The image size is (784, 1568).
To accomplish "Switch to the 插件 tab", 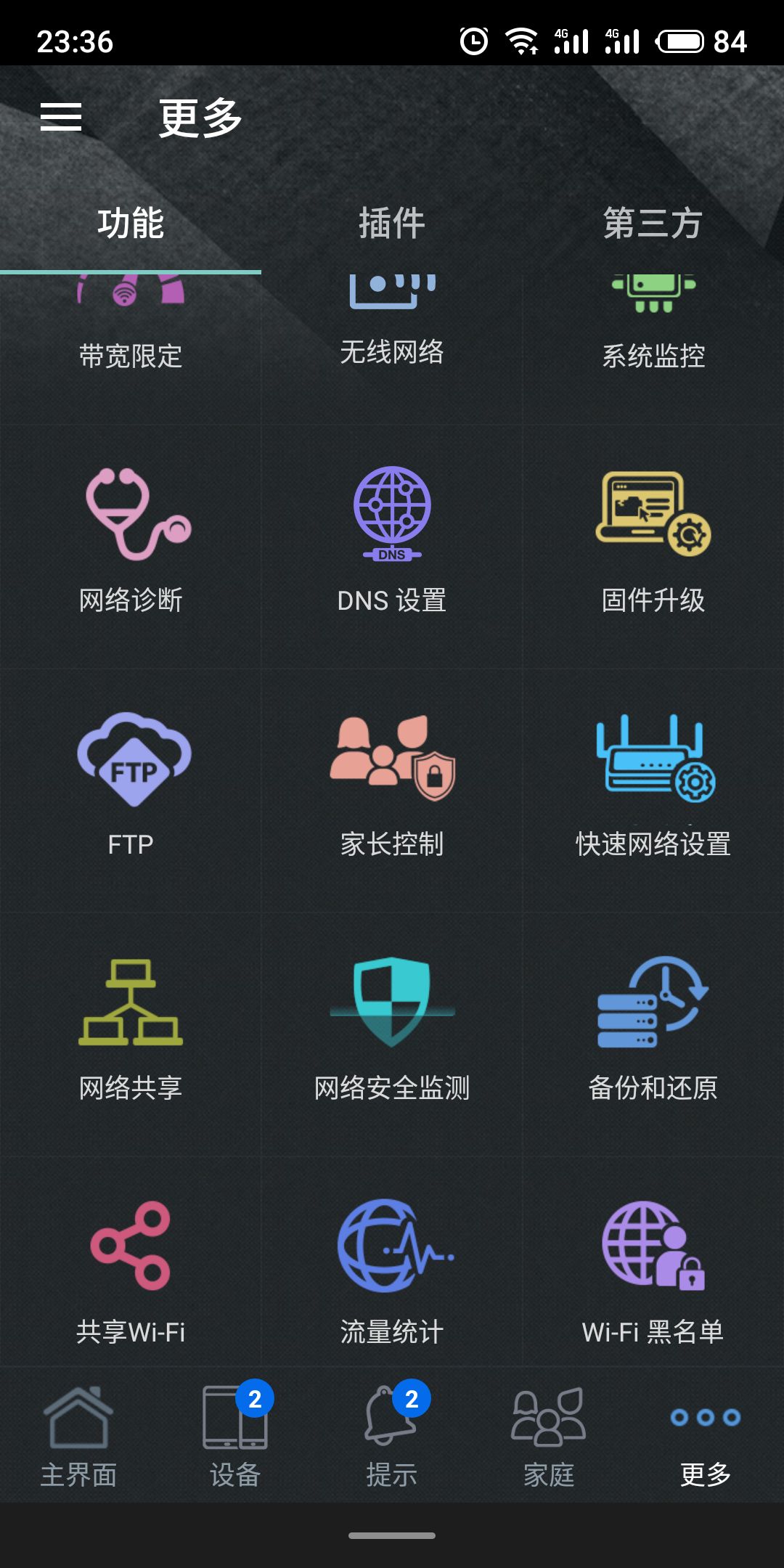I will coord(391,223).
